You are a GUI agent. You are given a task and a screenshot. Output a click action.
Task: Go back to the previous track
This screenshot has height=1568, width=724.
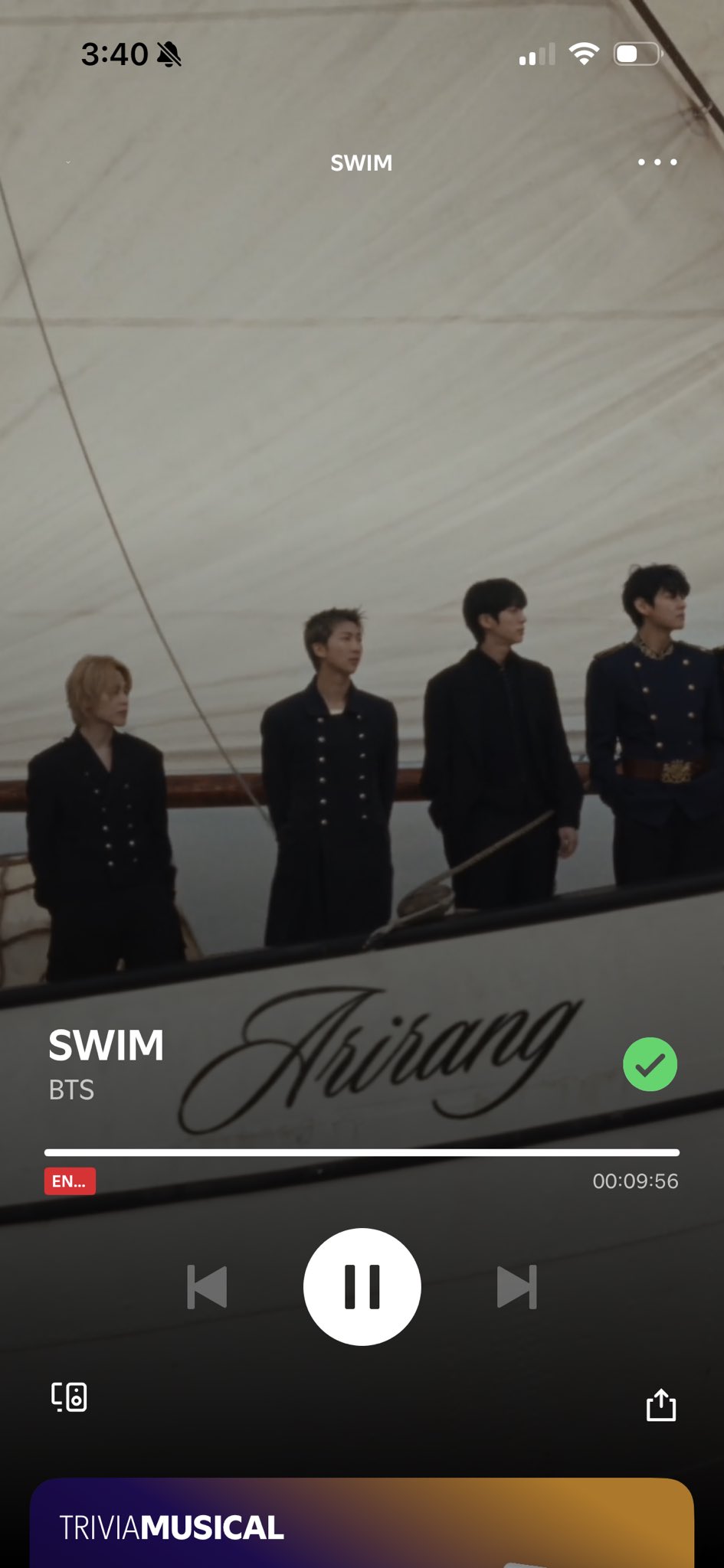207,1287
